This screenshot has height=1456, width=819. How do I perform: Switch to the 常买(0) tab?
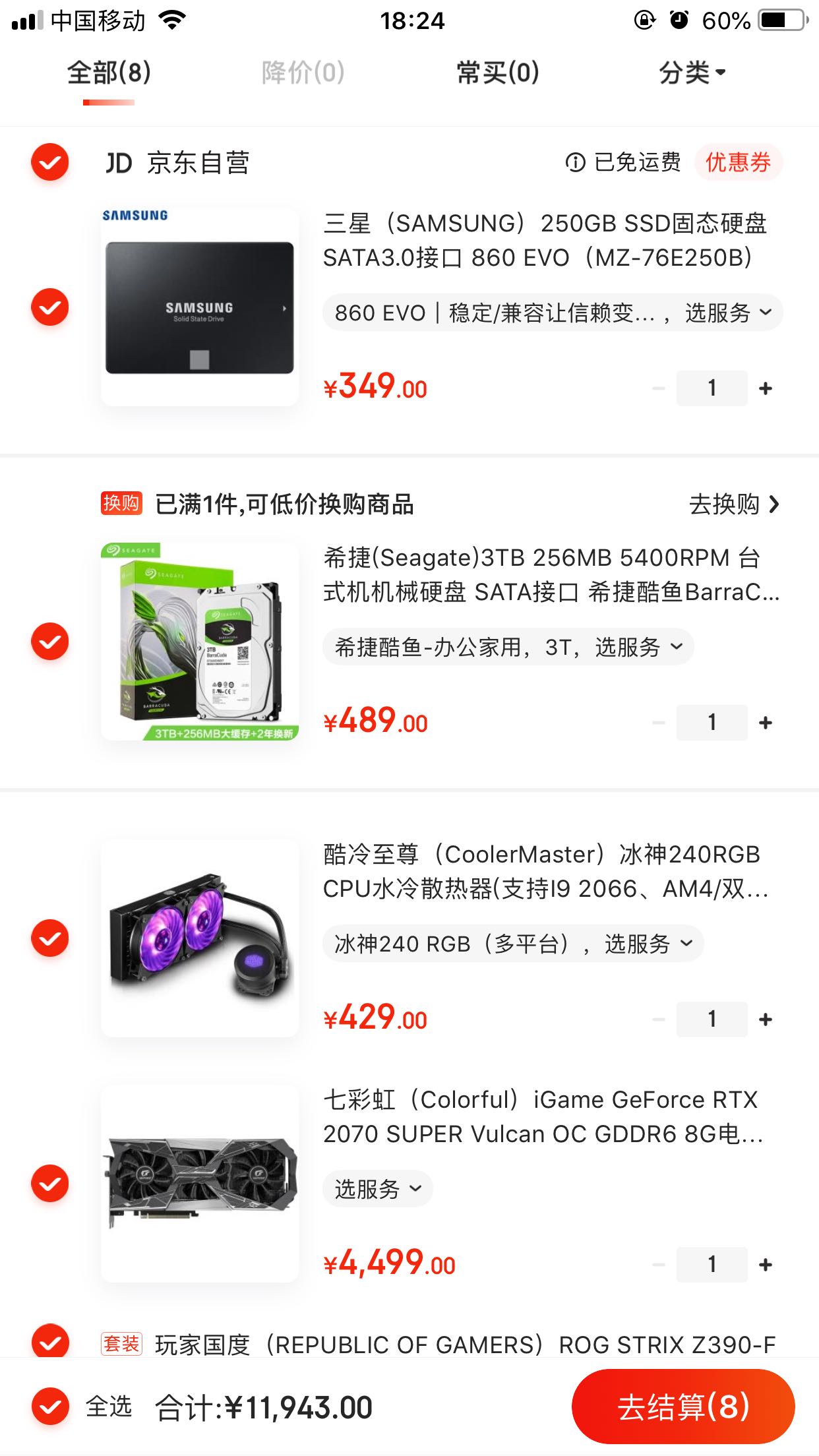498,73
